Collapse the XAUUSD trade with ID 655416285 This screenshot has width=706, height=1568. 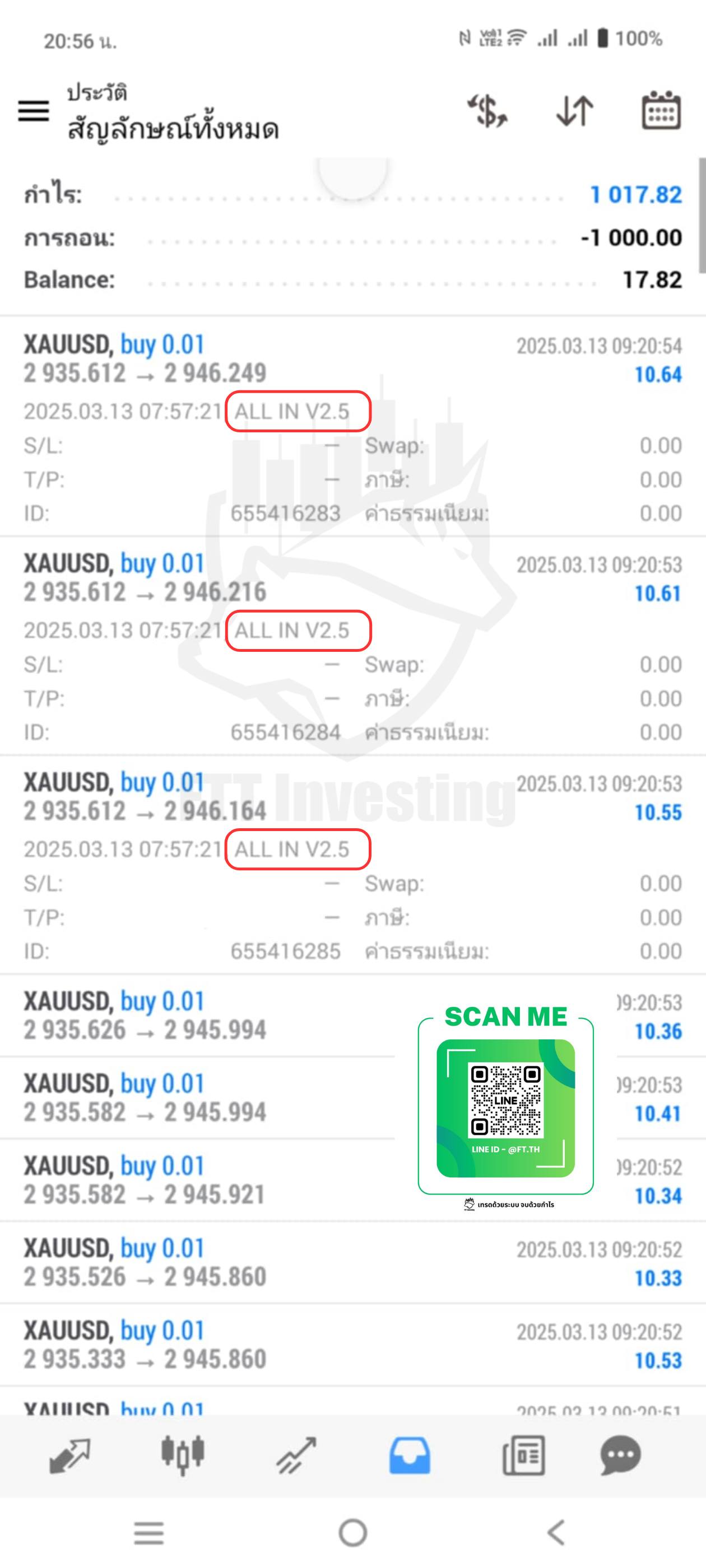352,865
